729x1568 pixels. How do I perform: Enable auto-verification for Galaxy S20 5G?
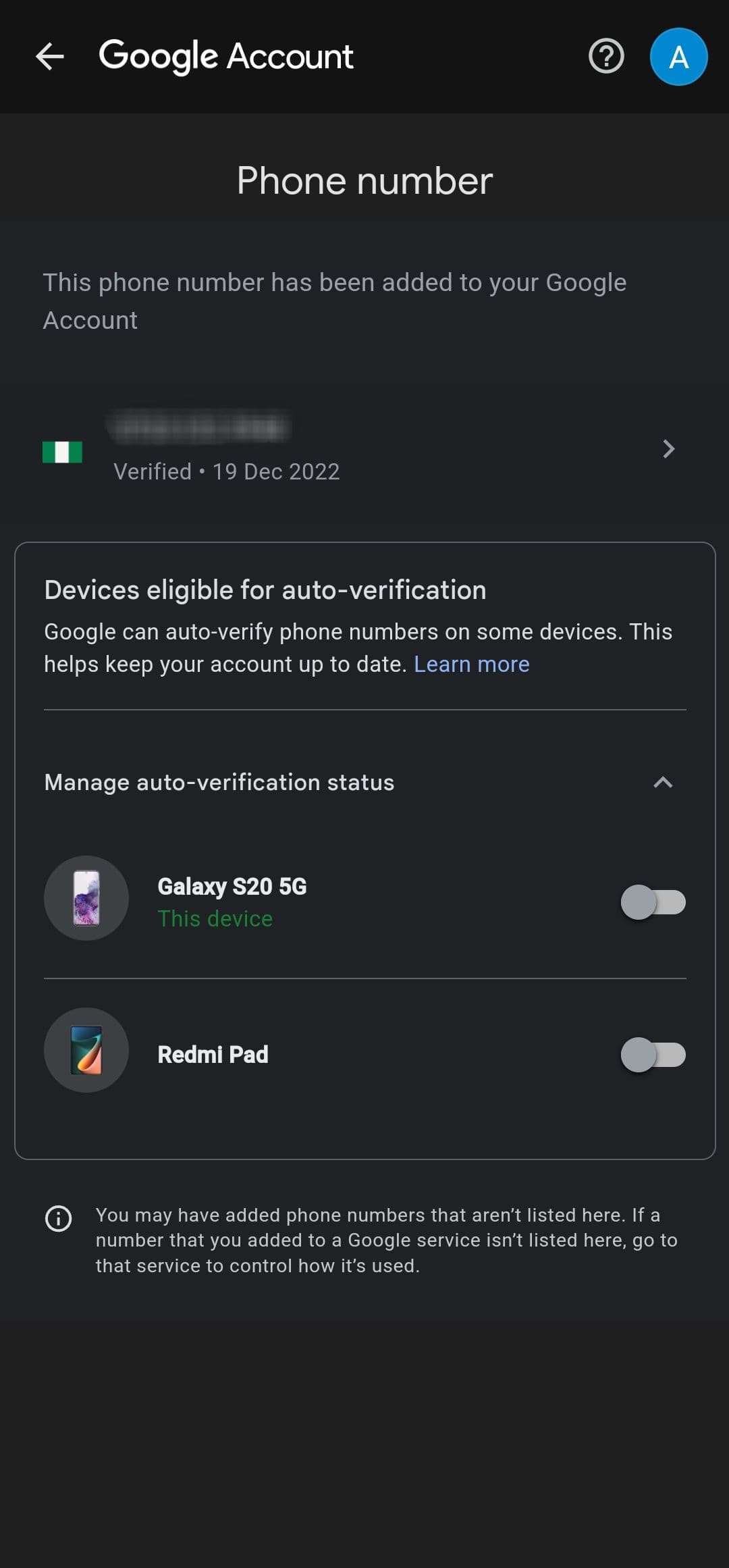pos(653,902)
